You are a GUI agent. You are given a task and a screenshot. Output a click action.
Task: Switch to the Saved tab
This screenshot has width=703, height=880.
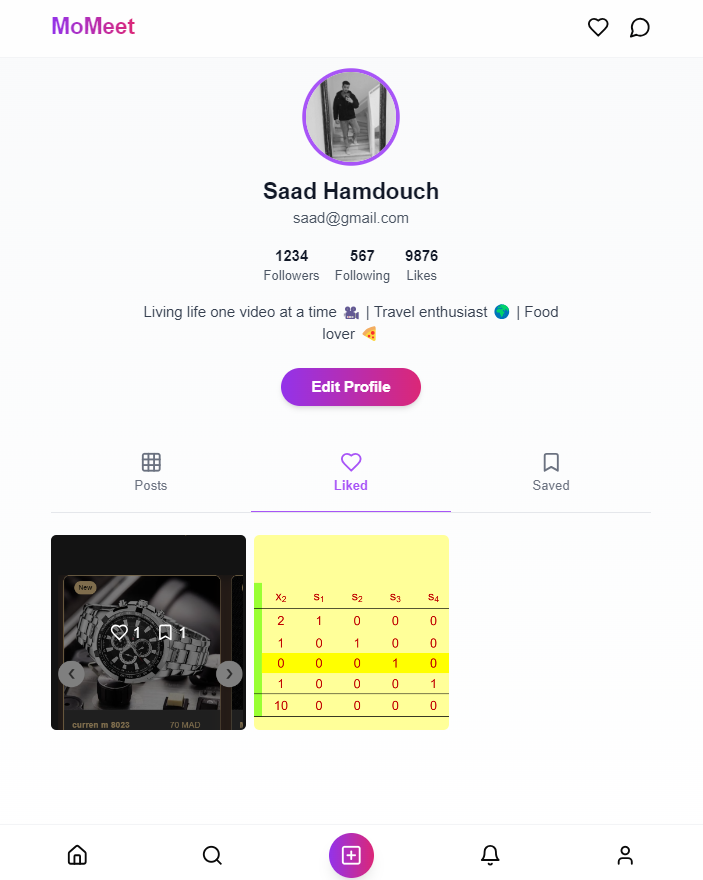[551, 472]
